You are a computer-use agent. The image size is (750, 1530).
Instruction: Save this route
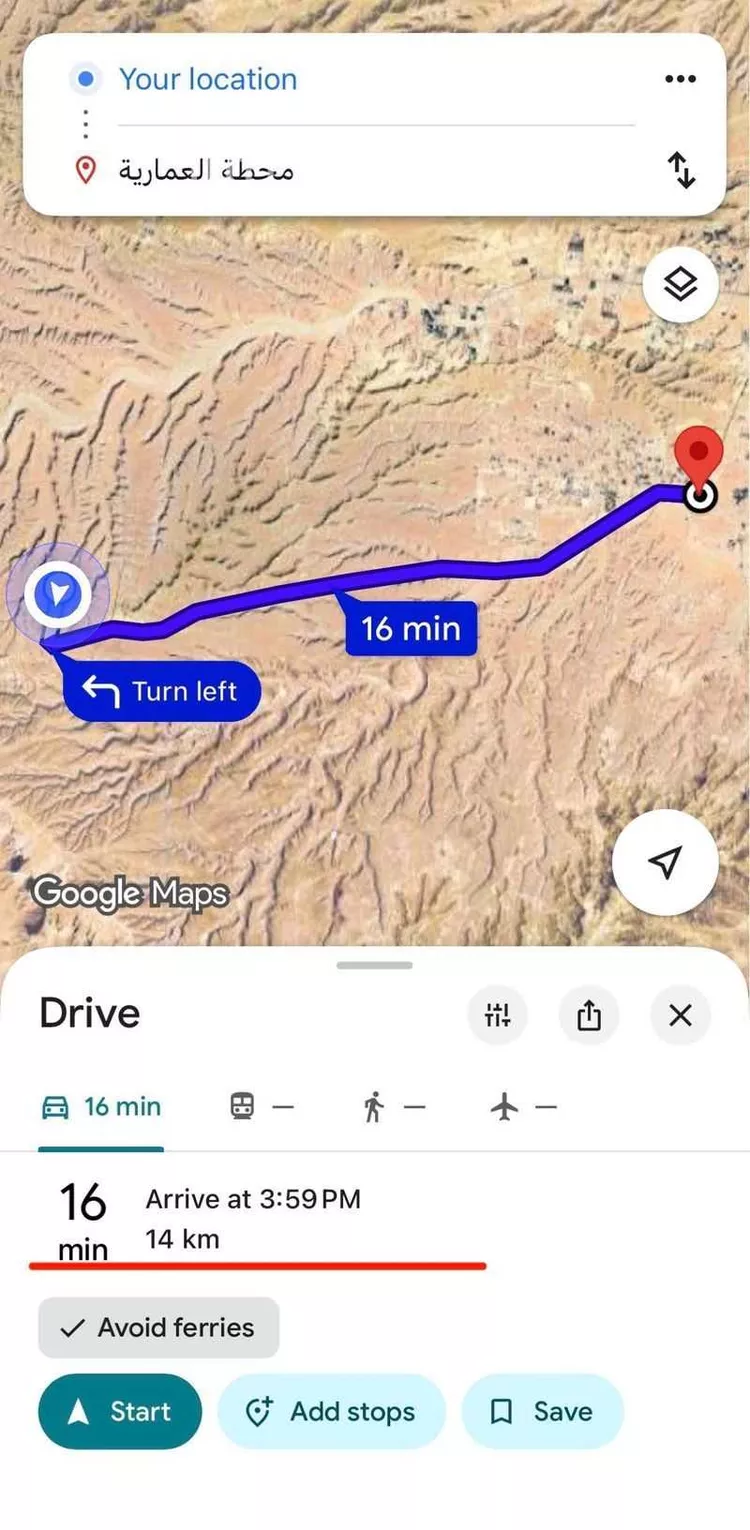coord(542,1411)
